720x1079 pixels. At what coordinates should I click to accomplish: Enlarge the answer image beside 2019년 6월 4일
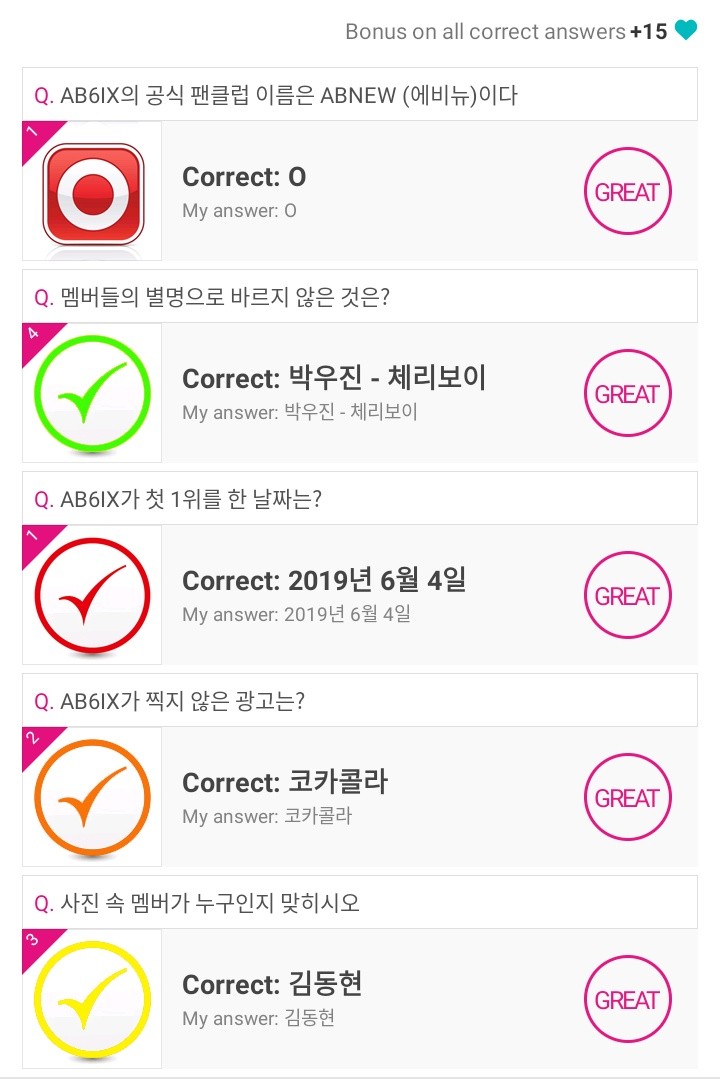pyautogui.click(x=92, y=595)
